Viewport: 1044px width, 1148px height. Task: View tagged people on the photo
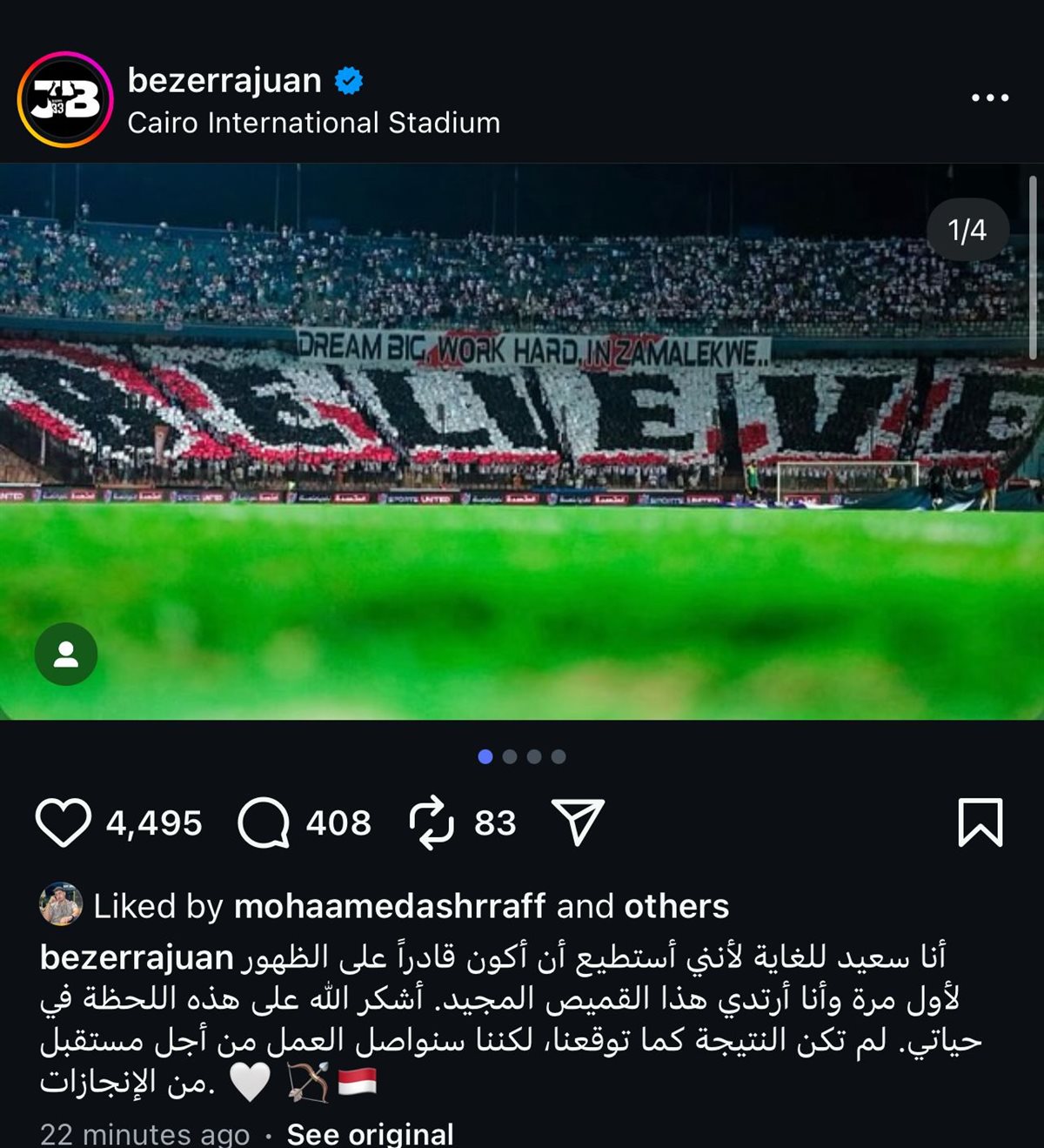click(66, 655)
